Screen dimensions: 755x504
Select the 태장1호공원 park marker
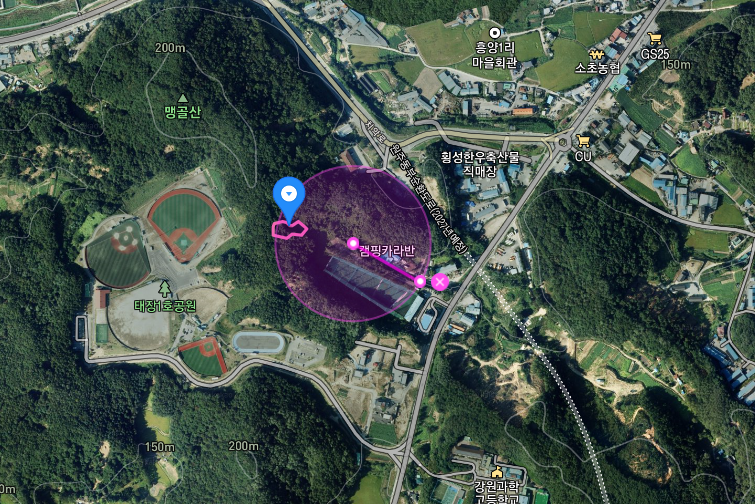coord(164,288)
